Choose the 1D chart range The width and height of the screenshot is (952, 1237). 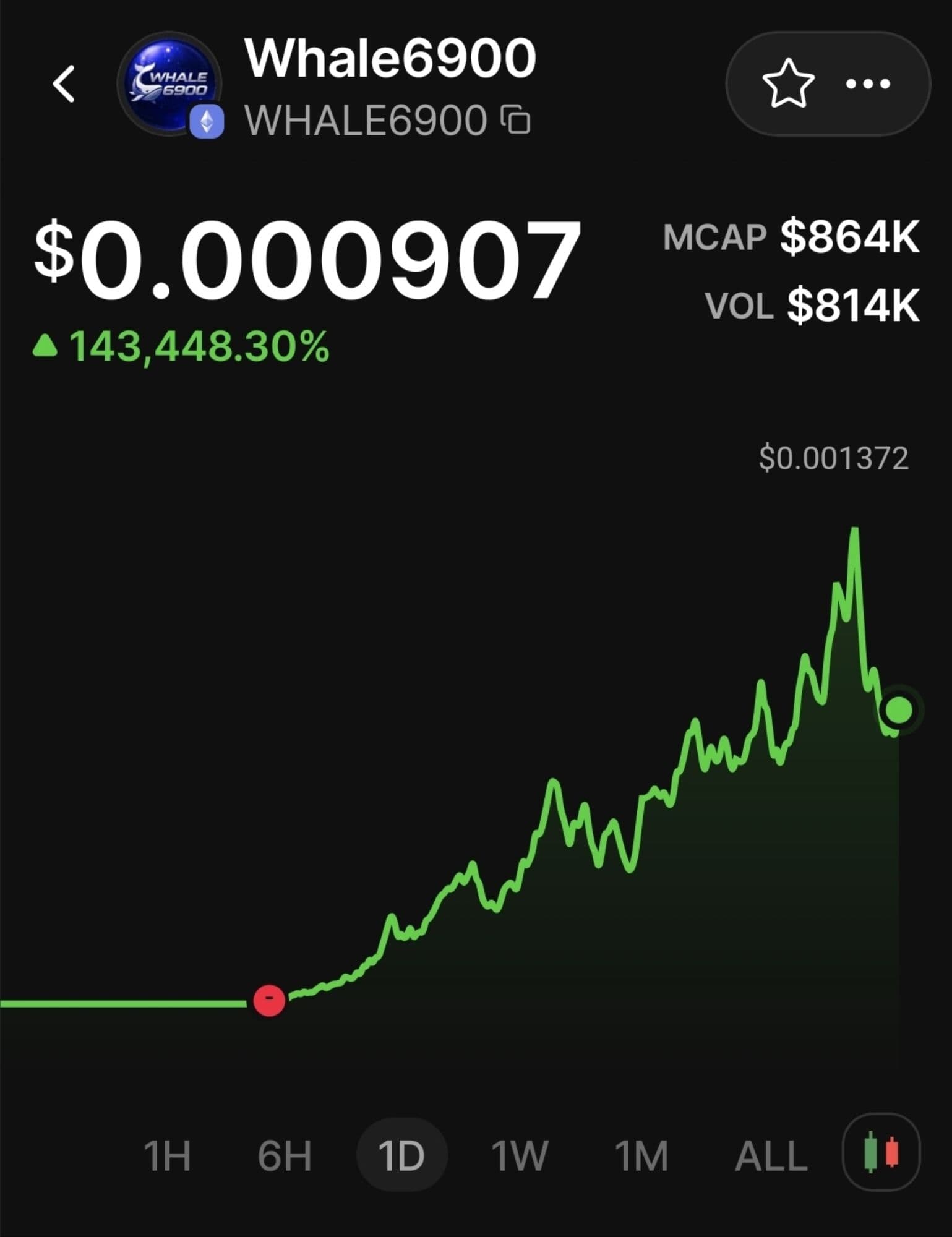point(402,1155)
